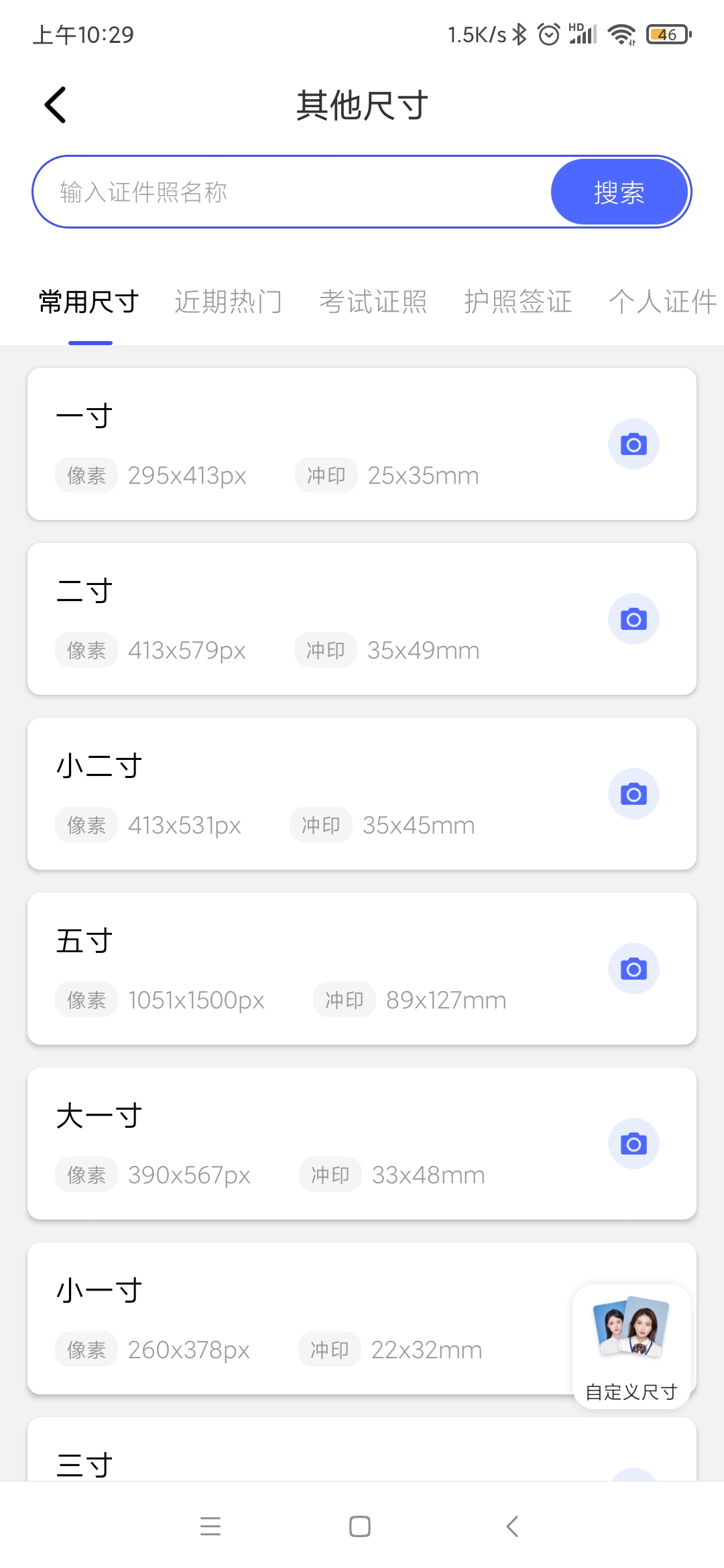This screenshot has height=1568, width=724.
Task: Tap the camera icon for 二寸
Action: click(633, 619)
